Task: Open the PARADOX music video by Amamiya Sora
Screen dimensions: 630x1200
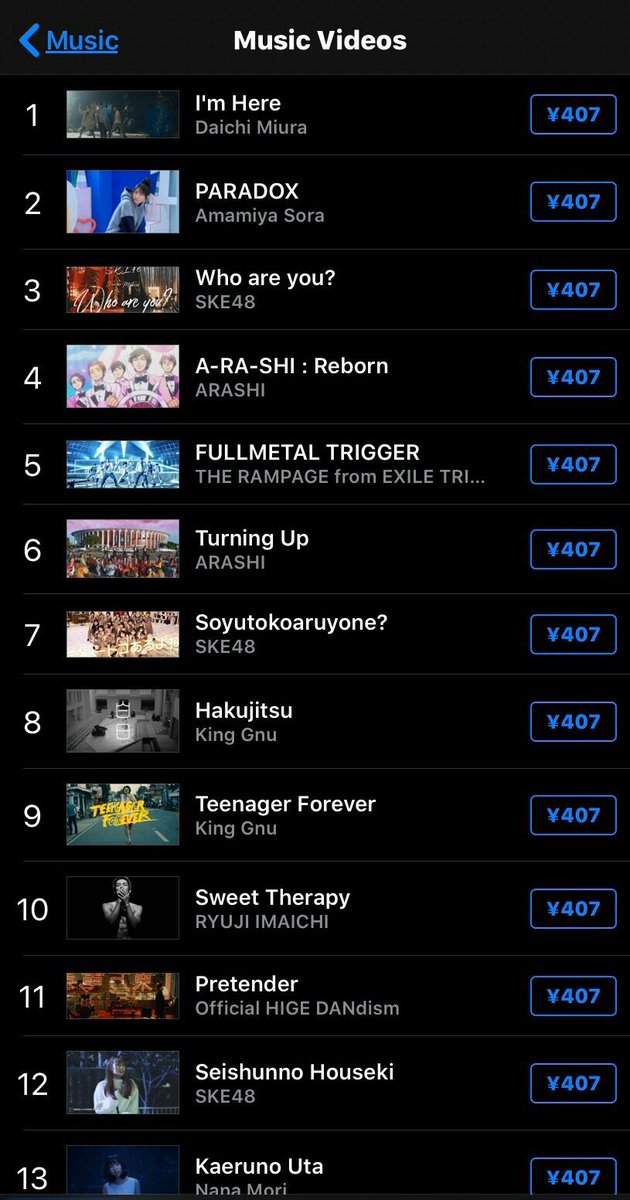Action: tap(315, 202)
